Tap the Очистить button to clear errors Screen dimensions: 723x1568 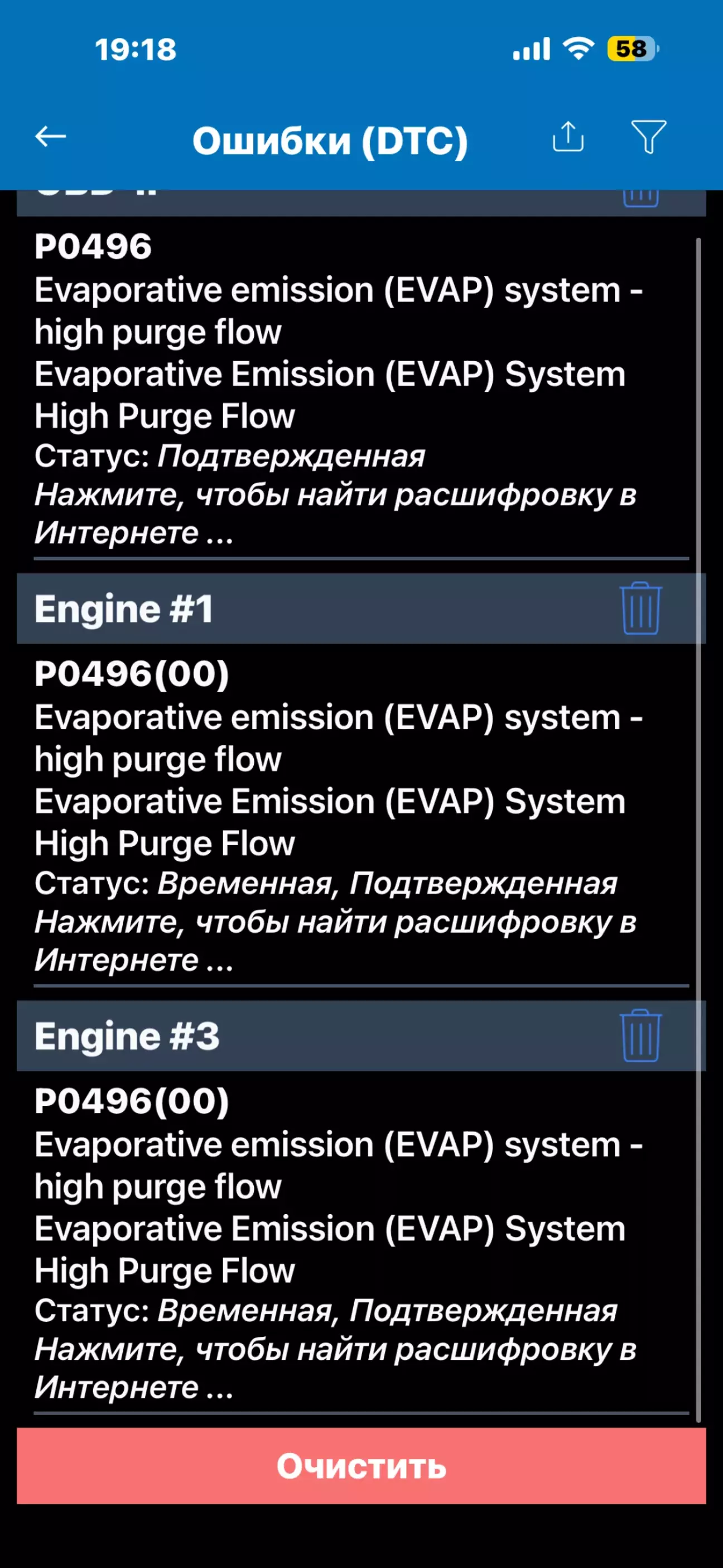click(361, 1466)
